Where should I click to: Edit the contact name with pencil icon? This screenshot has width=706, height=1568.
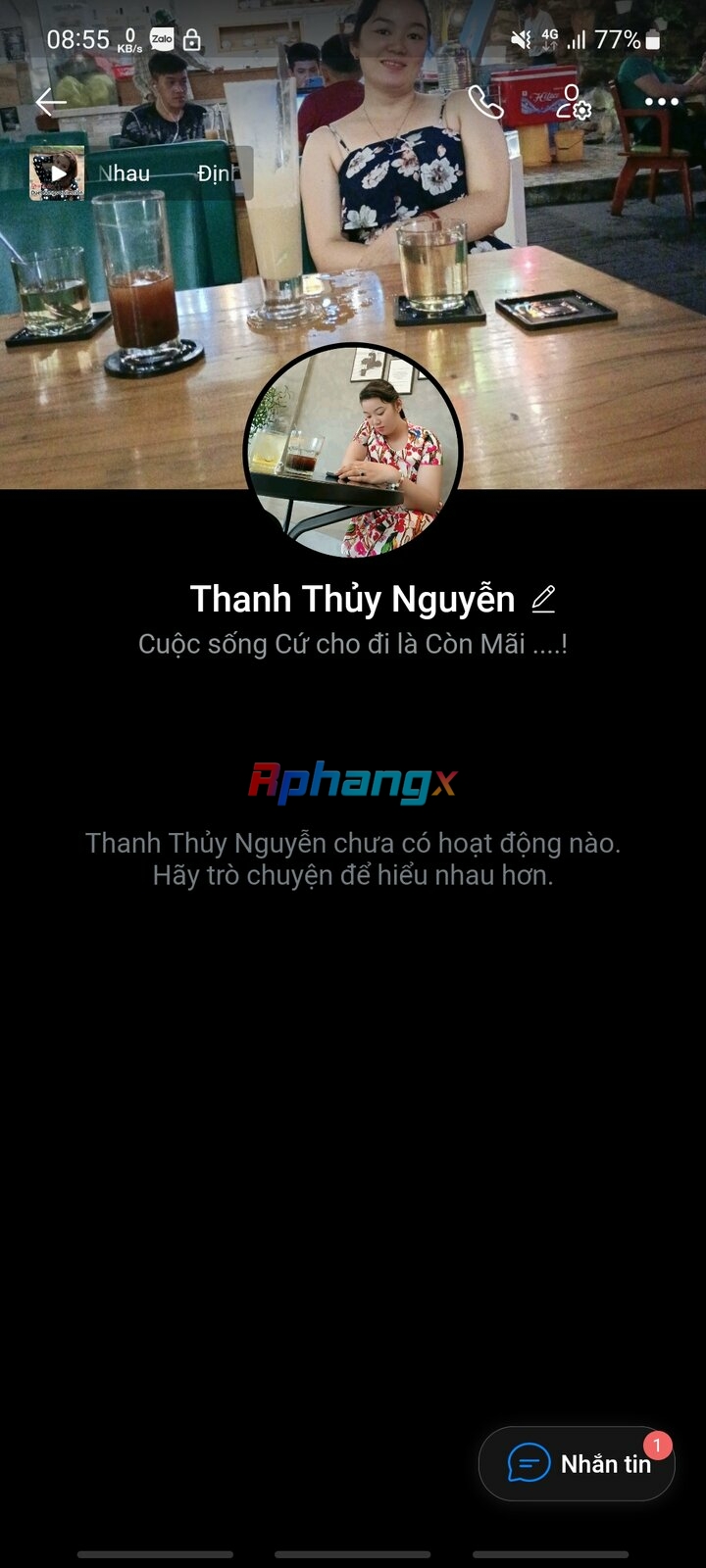[543, 599]
